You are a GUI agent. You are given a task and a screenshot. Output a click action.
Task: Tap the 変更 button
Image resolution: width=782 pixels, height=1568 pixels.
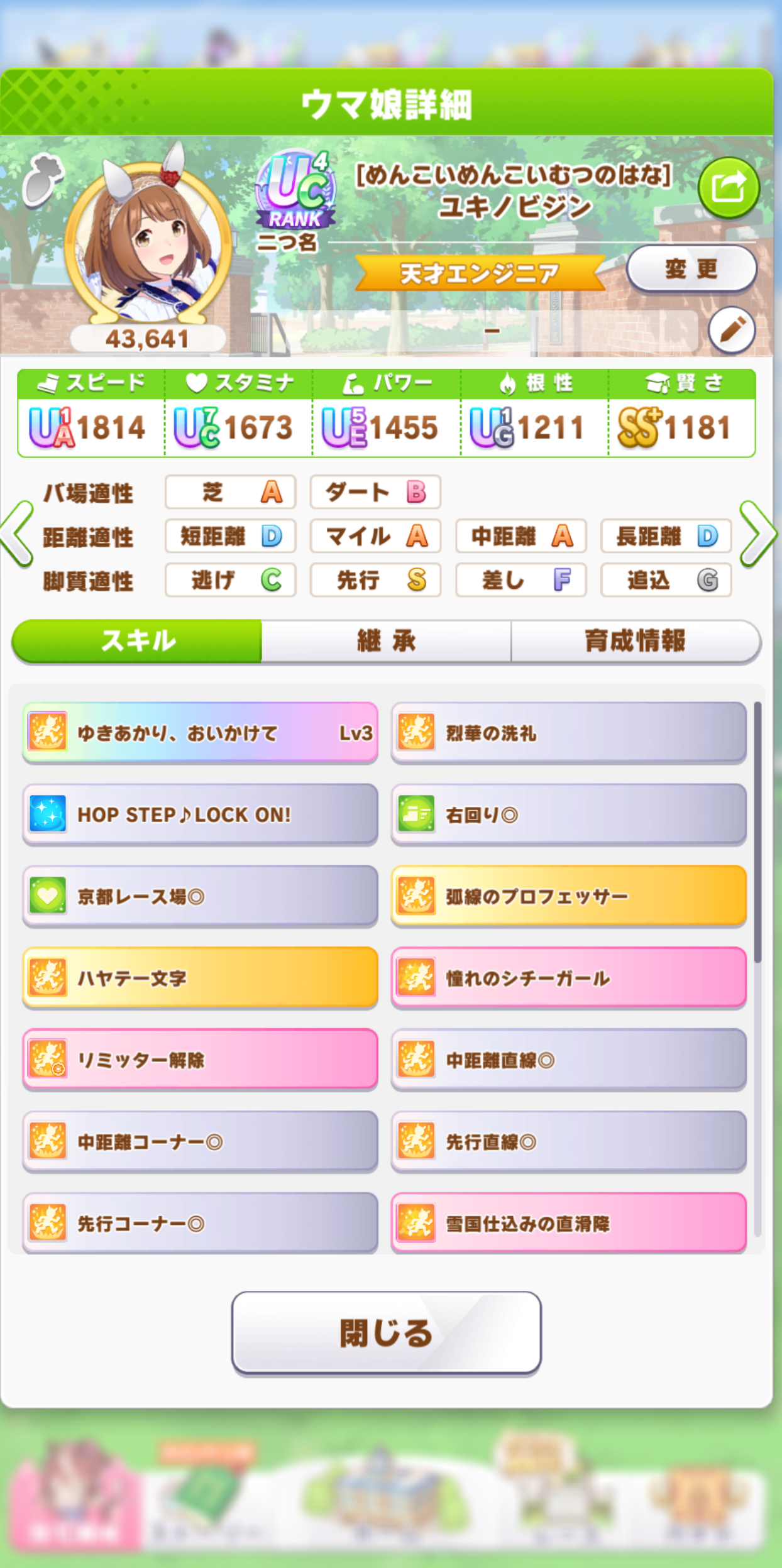[691, 270]
